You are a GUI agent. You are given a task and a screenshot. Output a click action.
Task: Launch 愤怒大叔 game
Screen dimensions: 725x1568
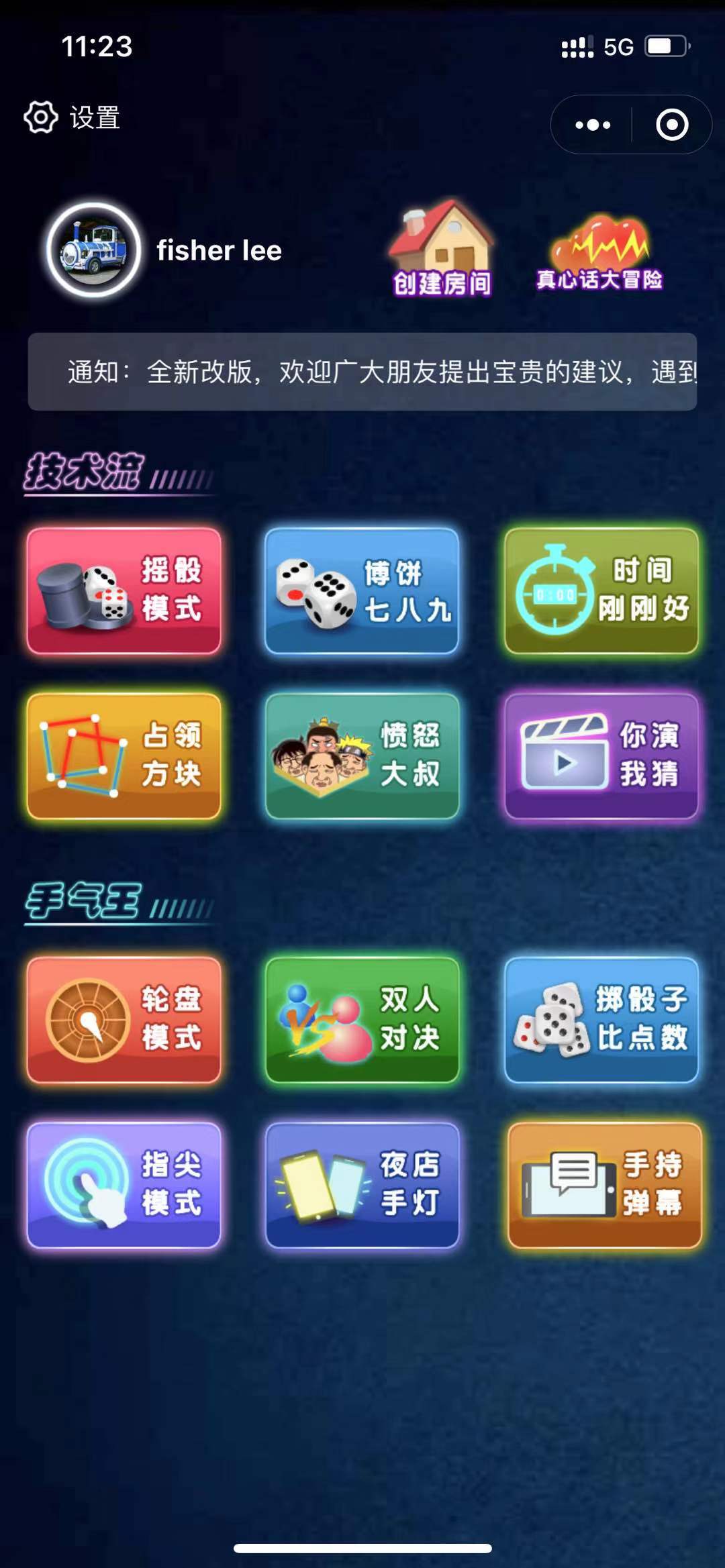(362, 755)
